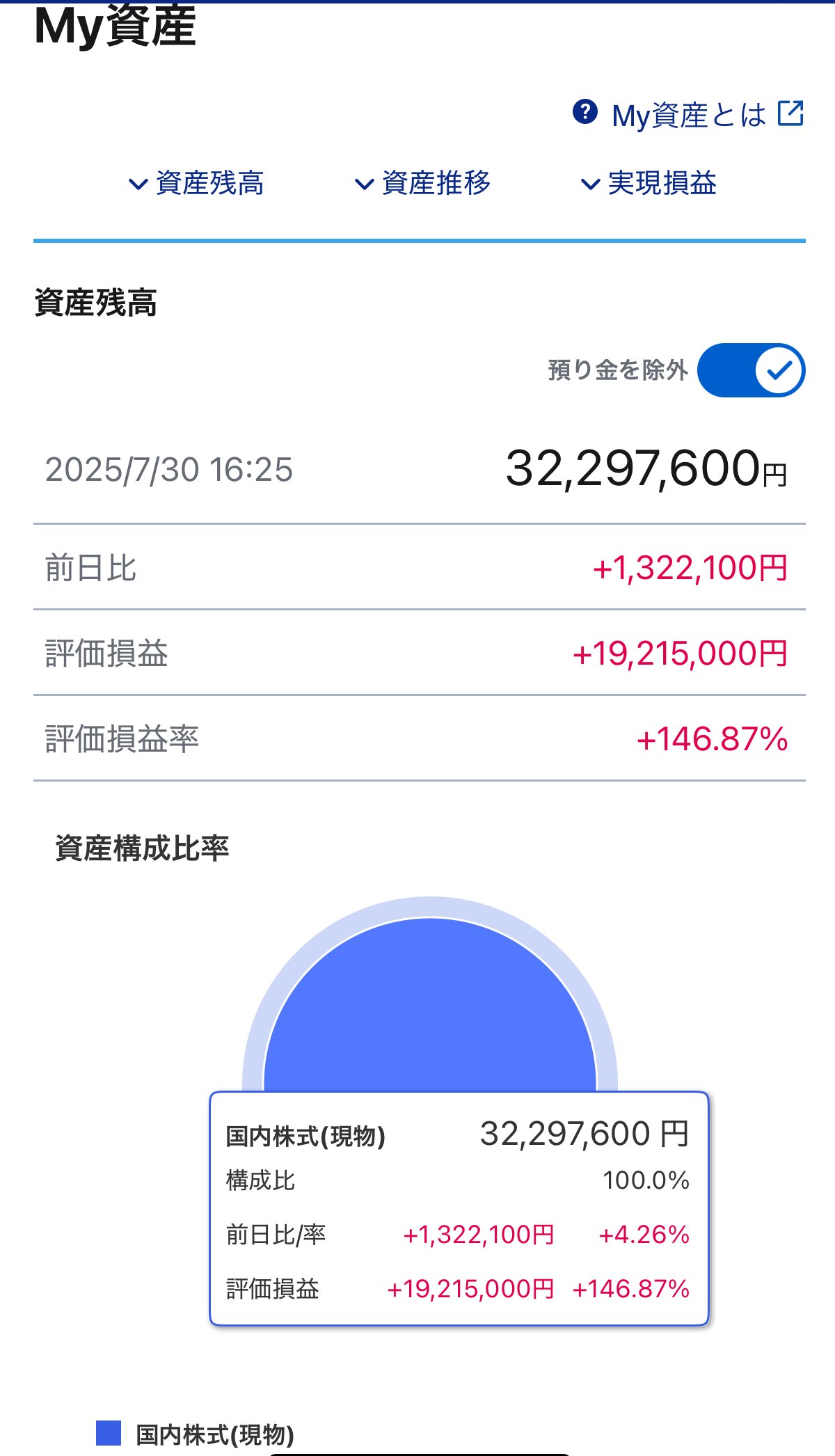The image size is (835, 1456).
Task: Open the My資産とは help link
Action: pyautogui.click(x=688, y=114)
